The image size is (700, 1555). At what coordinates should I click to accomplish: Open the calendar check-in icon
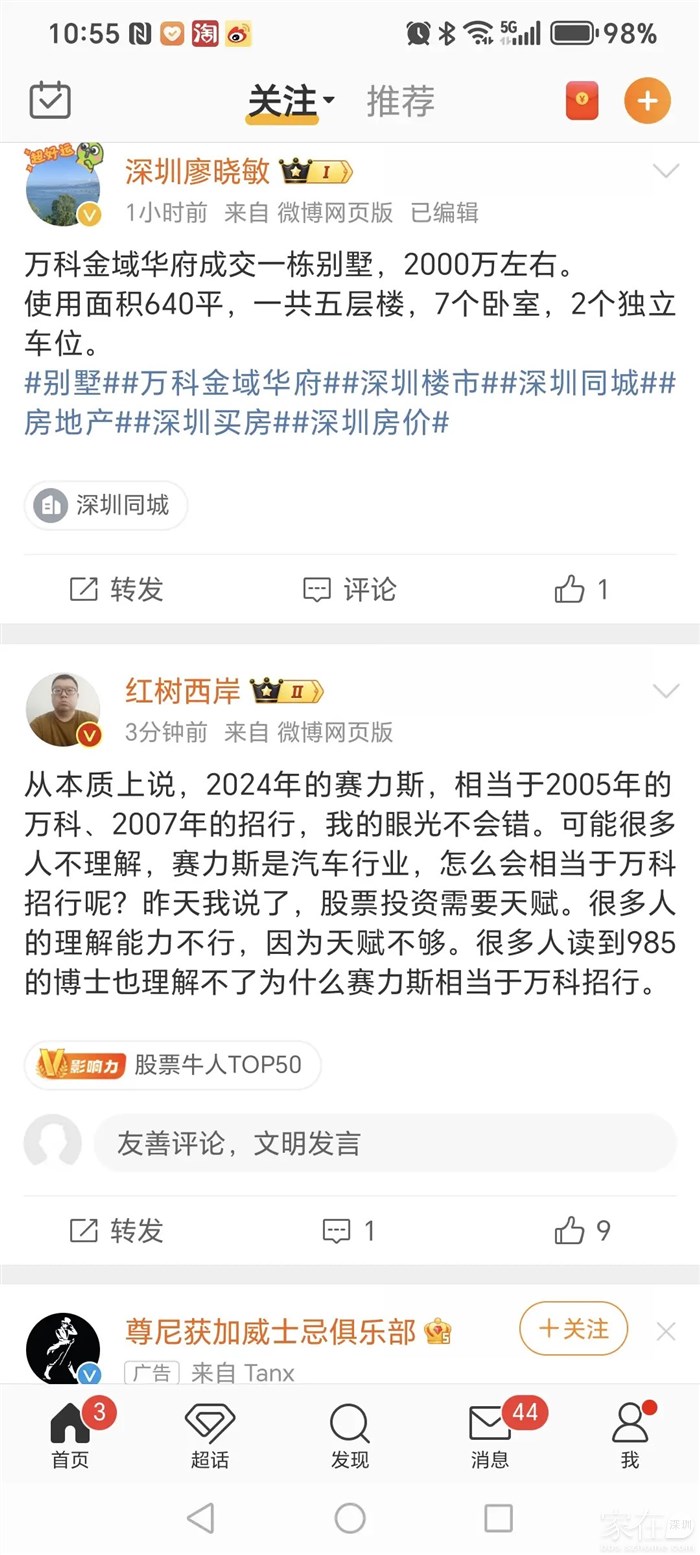point(50,100)
